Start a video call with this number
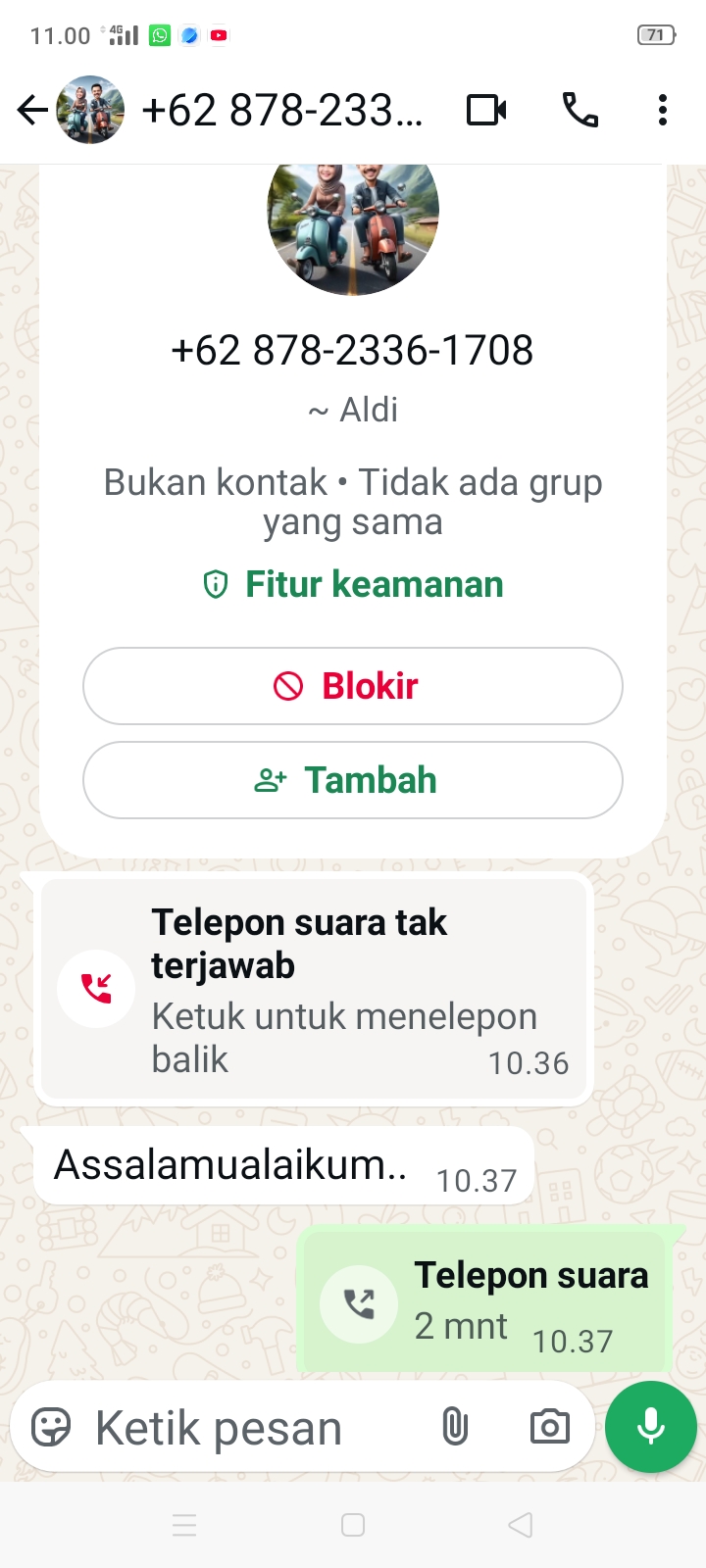The image size is (706, 1568). pos(486,110)
